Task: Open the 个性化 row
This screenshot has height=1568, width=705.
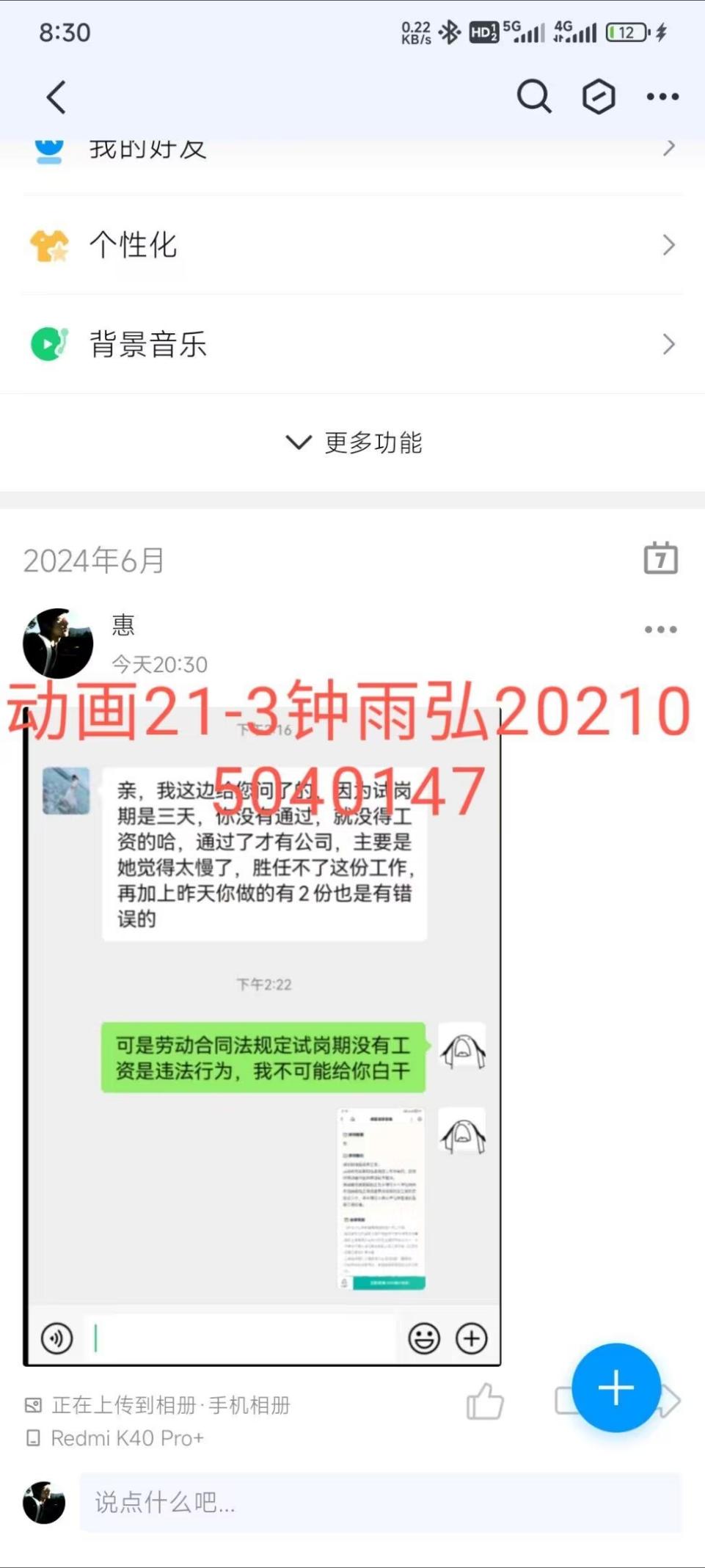Action: coord(352,244)
